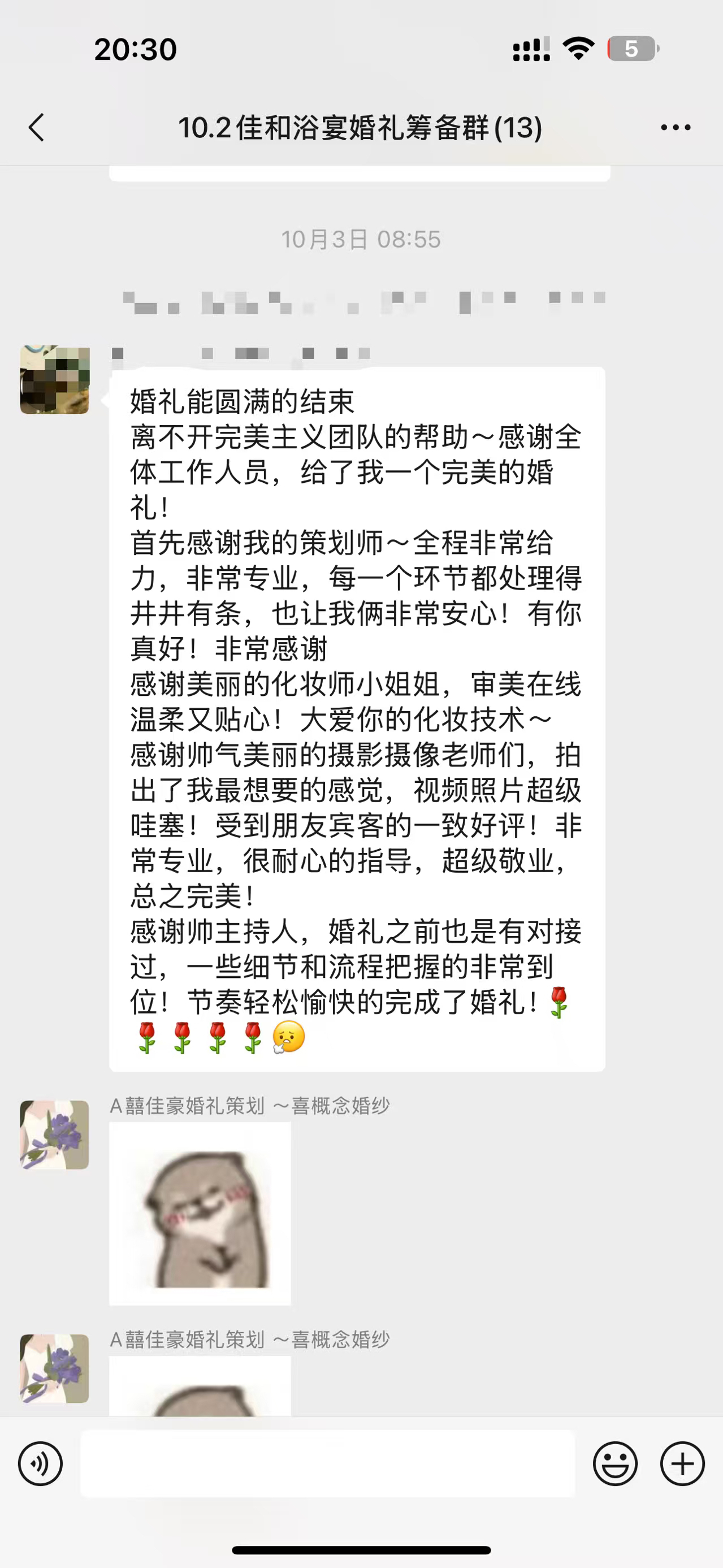Go back from the wedding group chat
Screen dimensions: 723x1568
pyautogui.click(x=37, y=128)
